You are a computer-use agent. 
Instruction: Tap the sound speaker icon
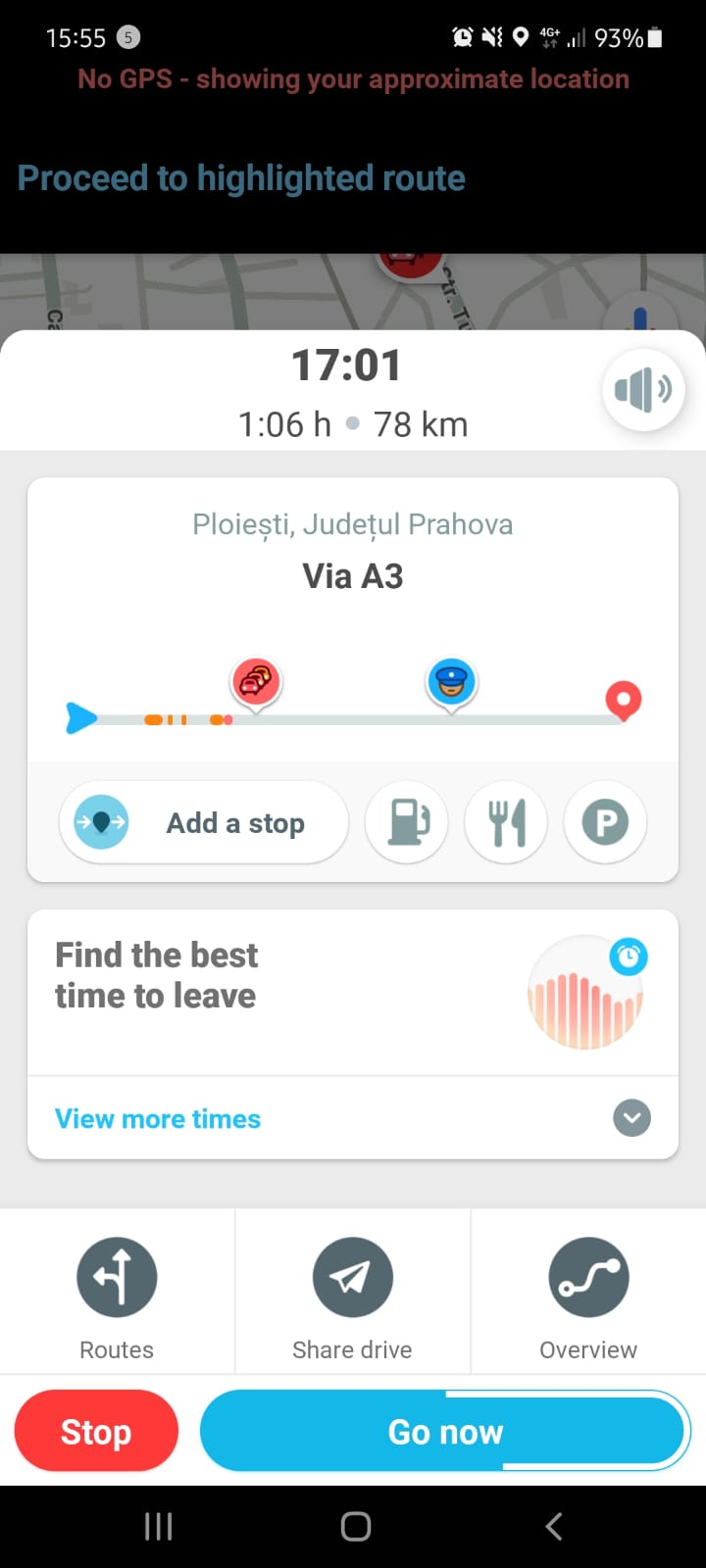(x=642, y=390)
